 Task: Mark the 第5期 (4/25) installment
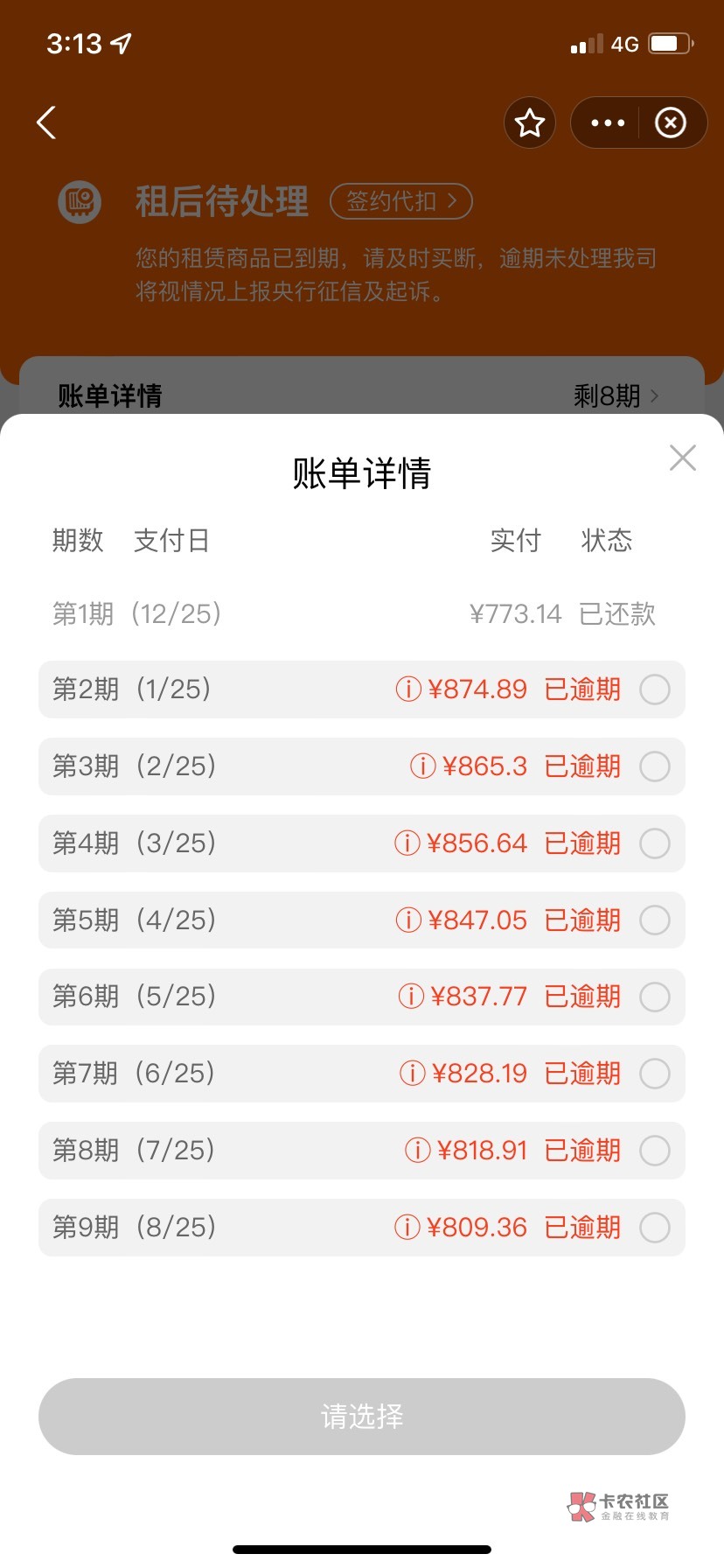coord(655,920)
